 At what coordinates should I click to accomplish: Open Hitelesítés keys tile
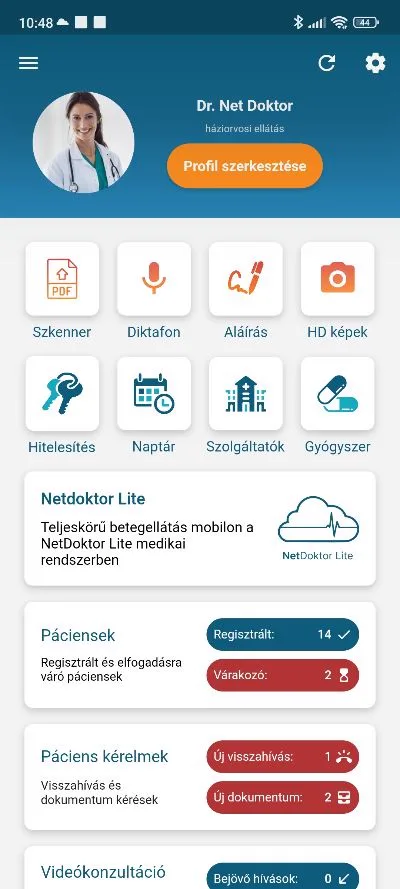[62, 393]
